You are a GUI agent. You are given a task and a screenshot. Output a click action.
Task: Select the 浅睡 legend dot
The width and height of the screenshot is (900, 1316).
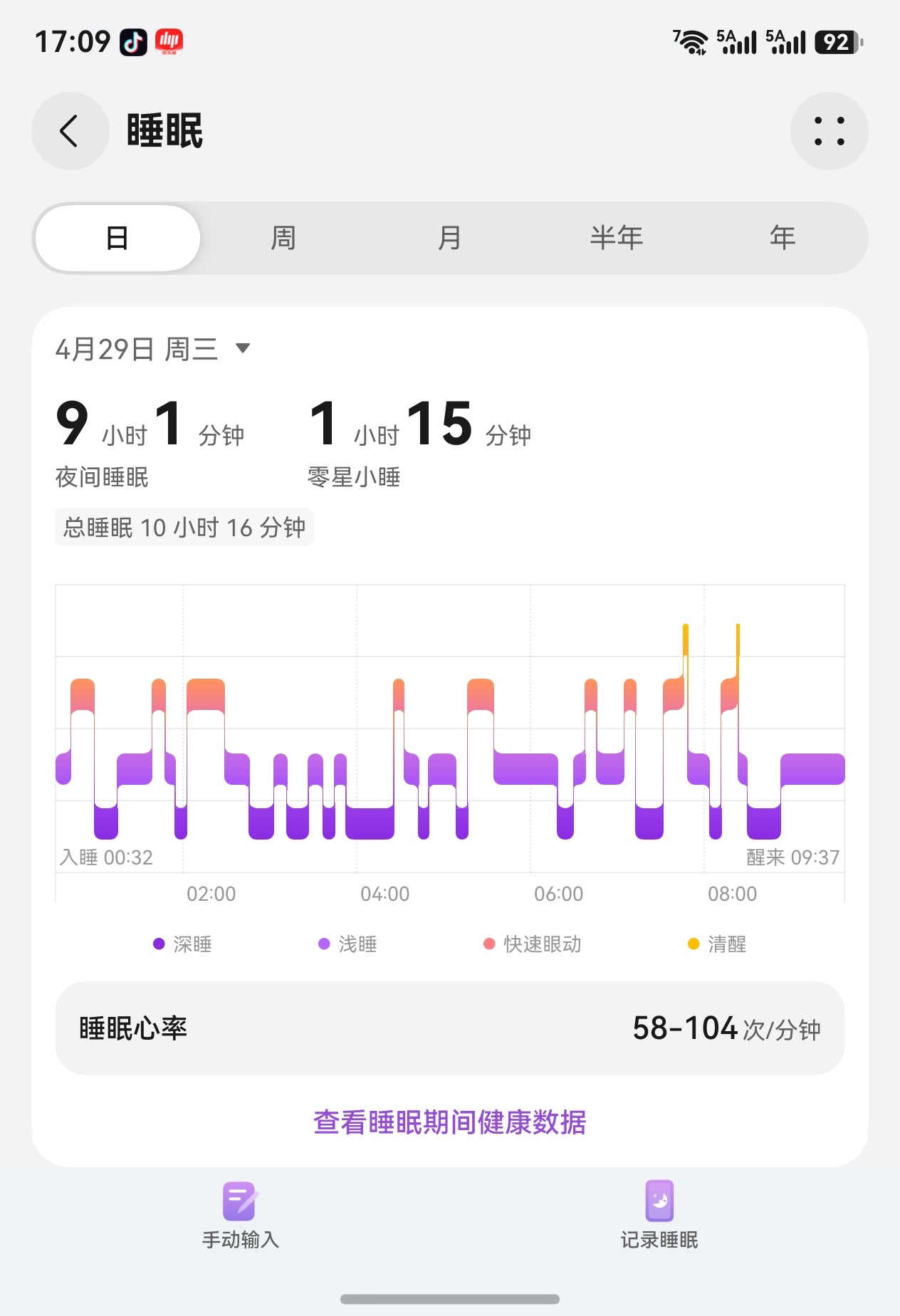pyautogui.click(x=324, y=944)
